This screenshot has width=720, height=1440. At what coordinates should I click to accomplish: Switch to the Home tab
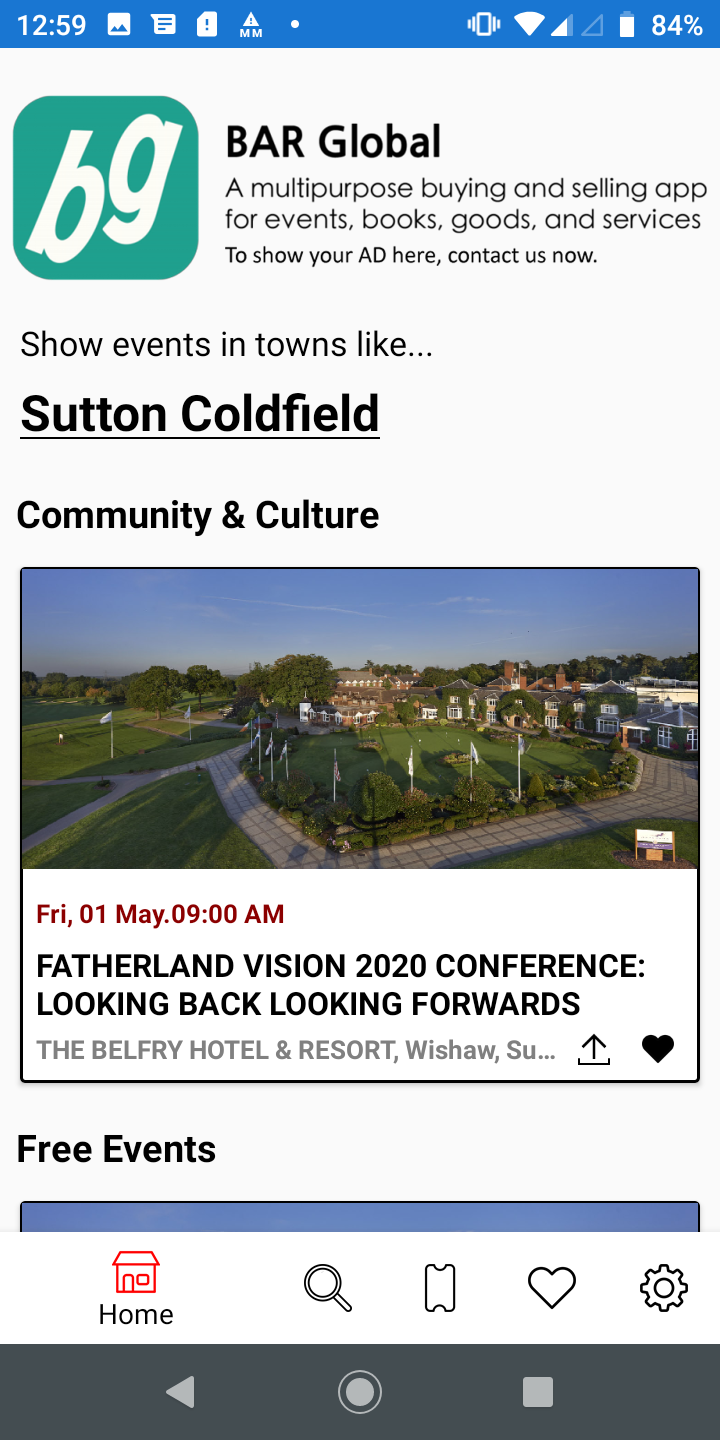(x=136, y=1288)
